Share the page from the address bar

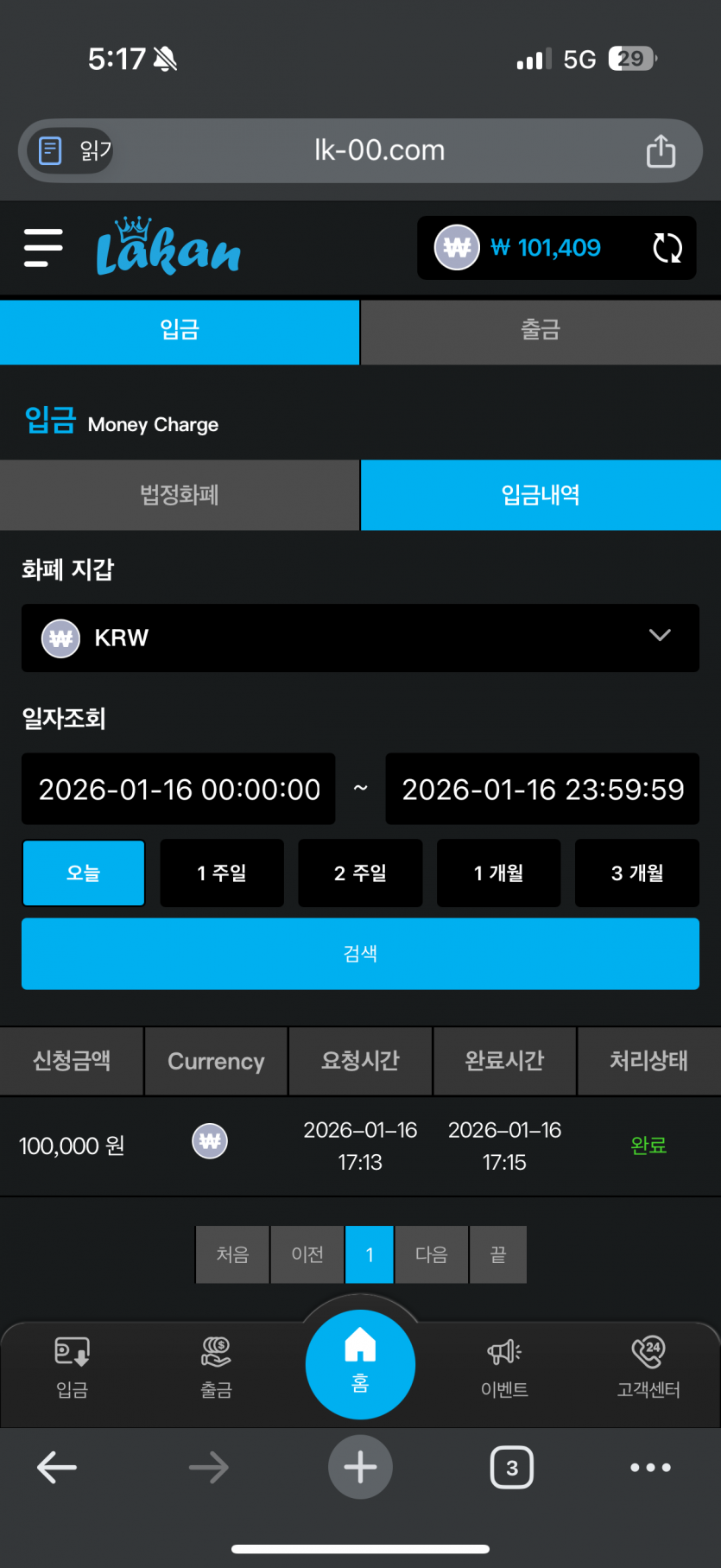[661, 150]
